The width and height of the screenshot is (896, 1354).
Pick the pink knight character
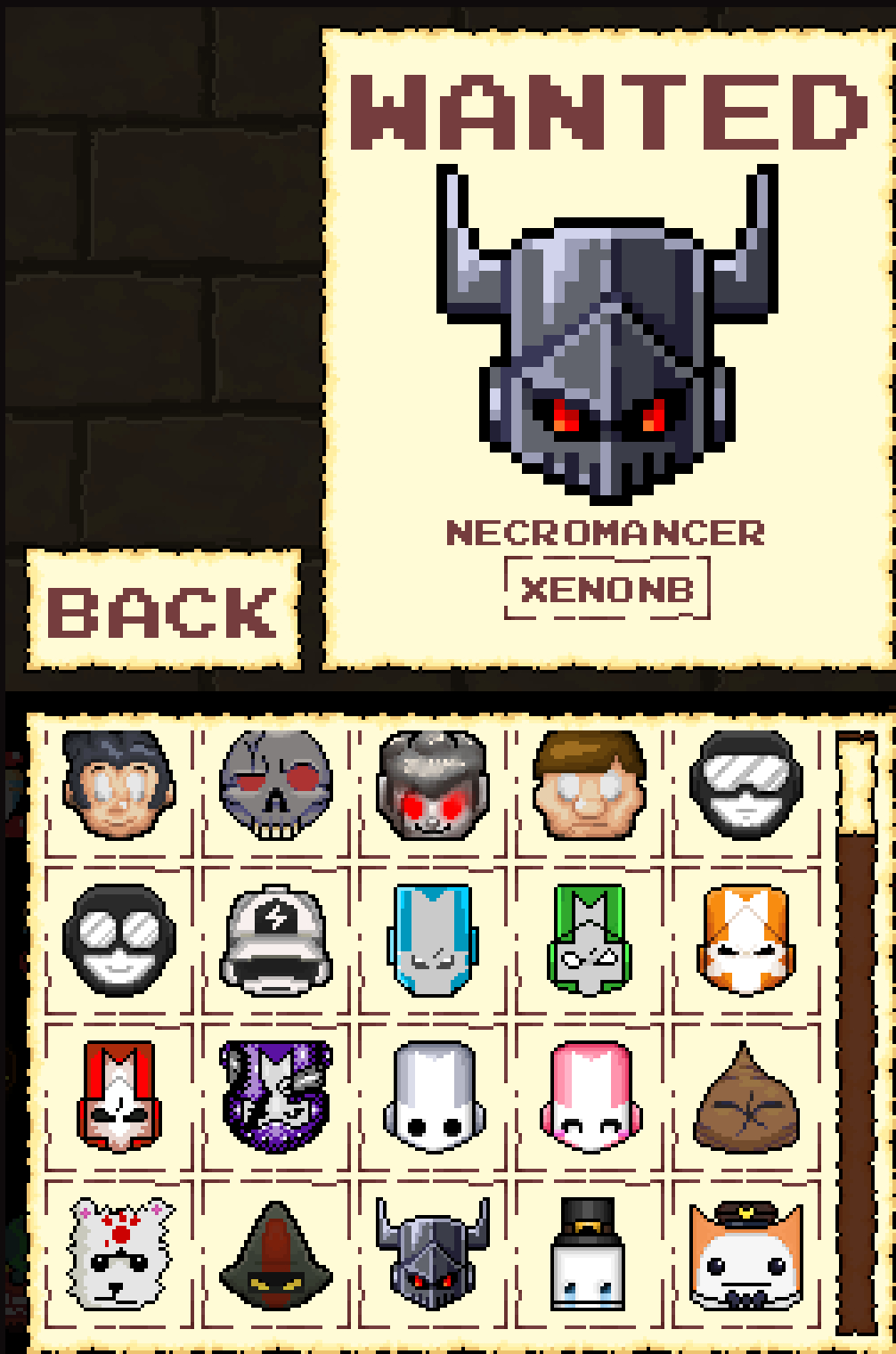(588, 1097)
